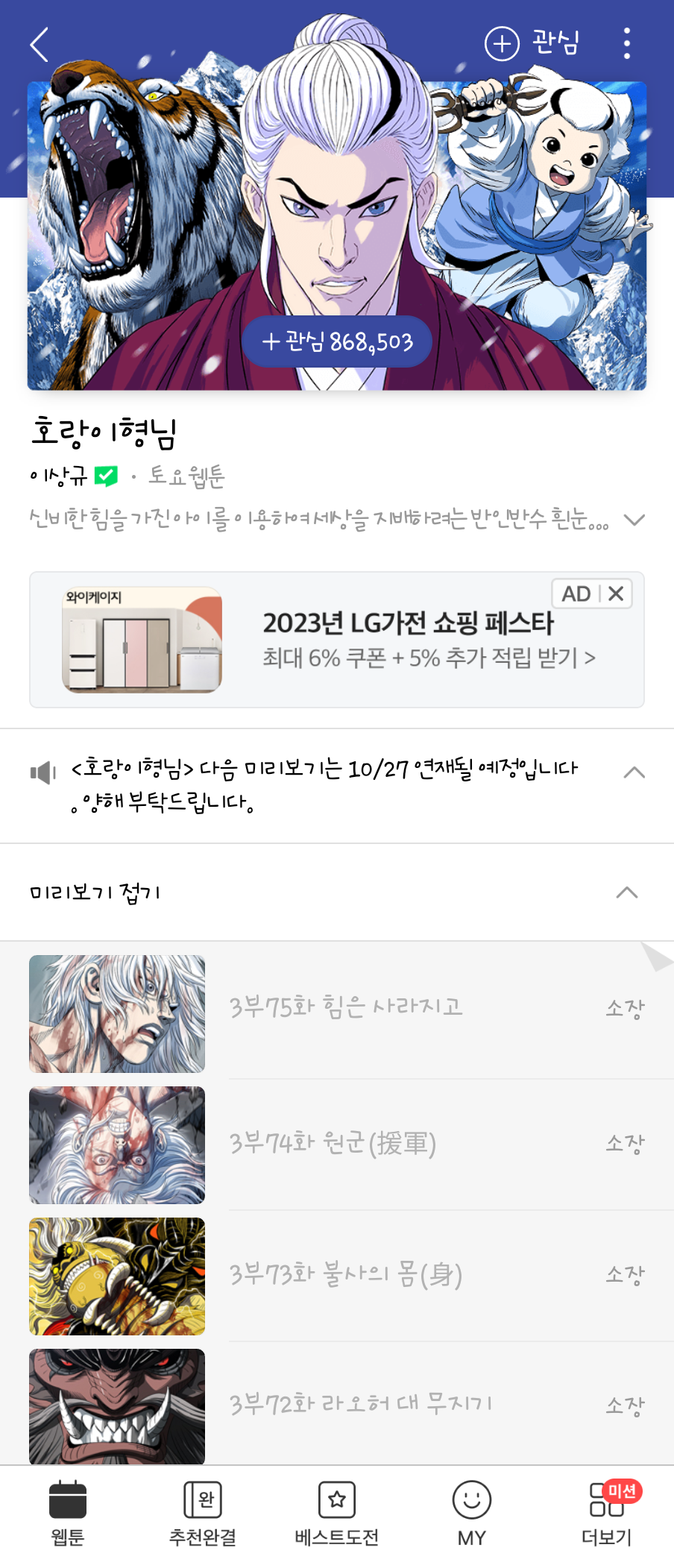Close the LG ad banner
Viewport: 674px width, 1568px height.
pos(616,593)
